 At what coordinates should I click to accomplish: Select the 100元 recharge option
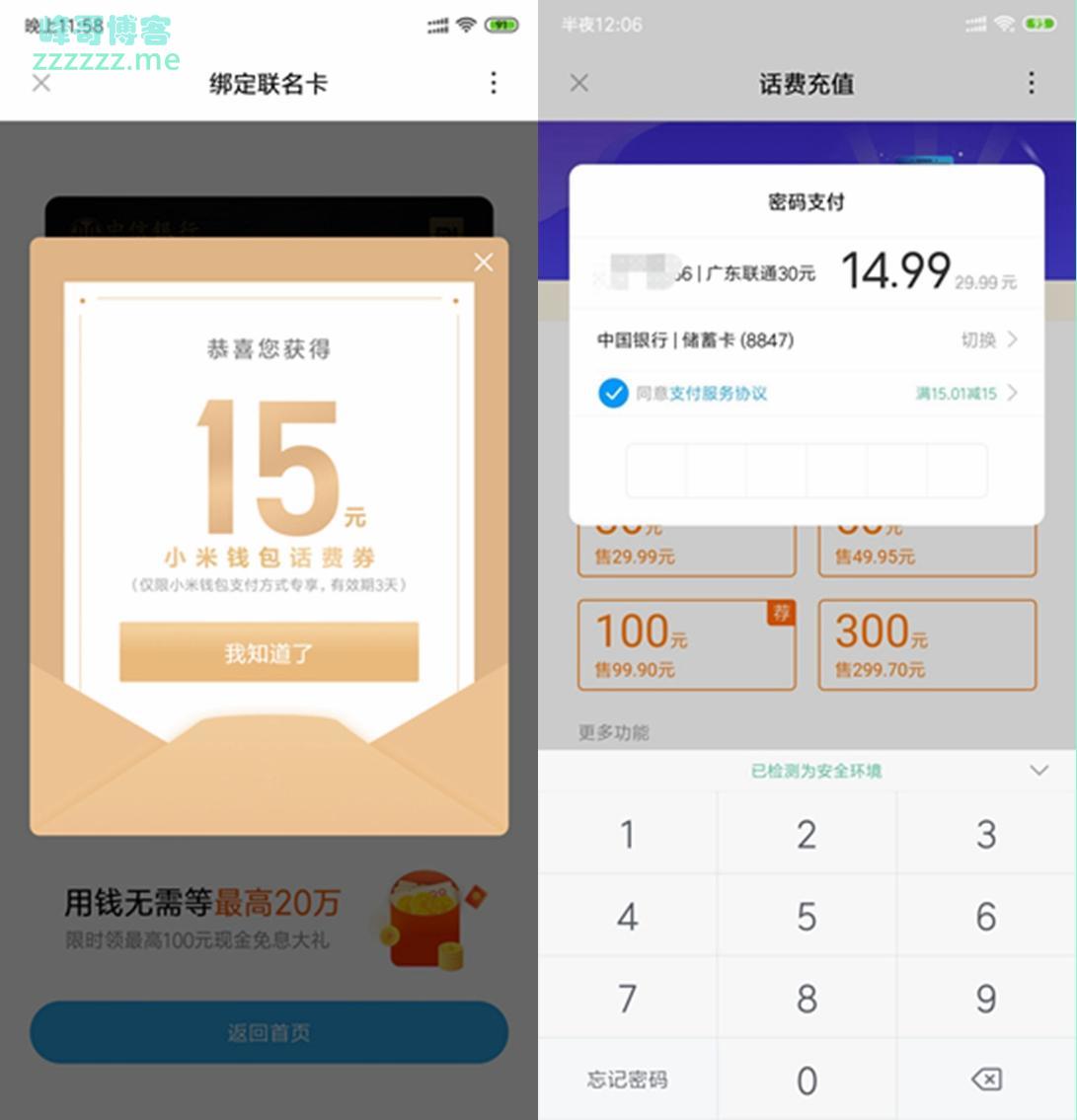pos(686,643)
